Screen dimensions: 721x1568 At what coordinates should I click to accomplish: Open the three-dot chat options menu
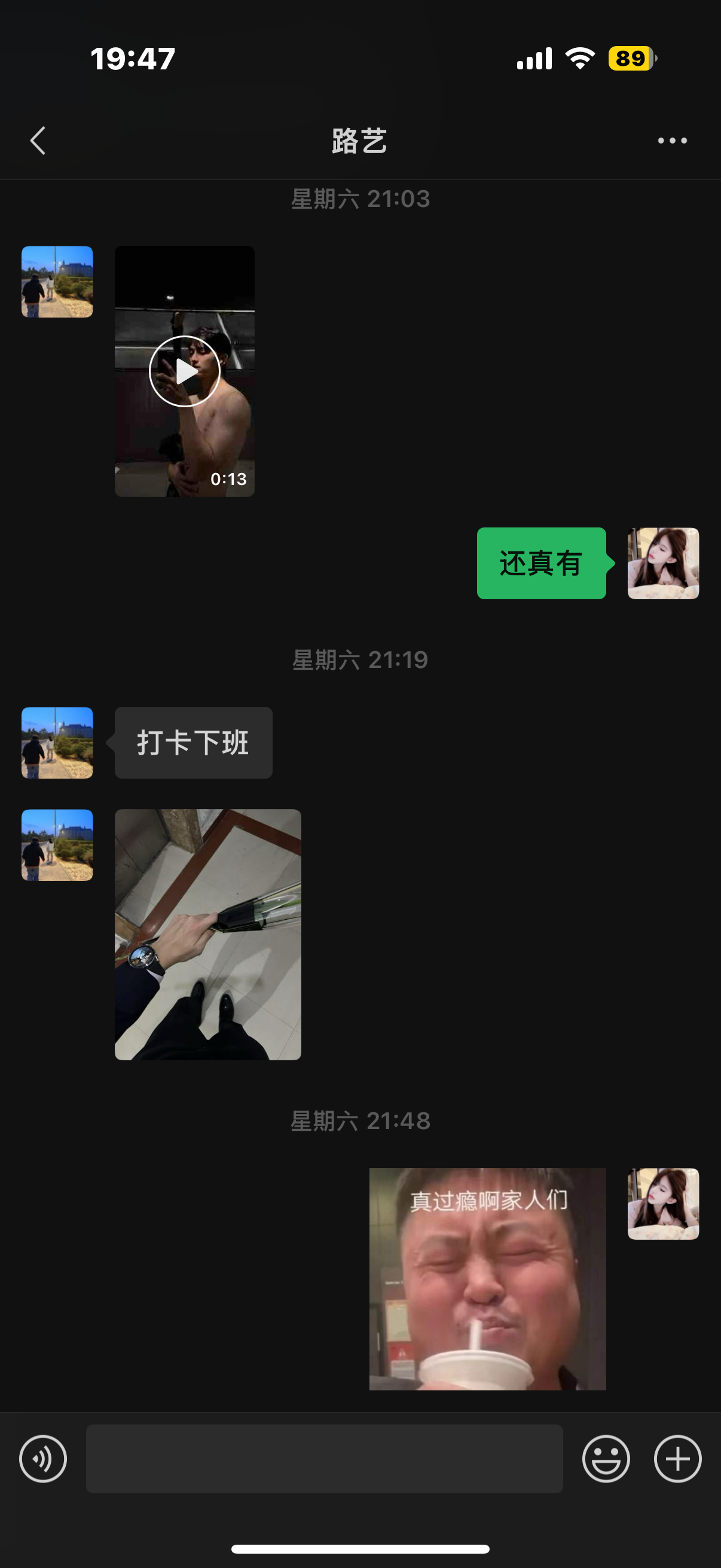[x=672, y=141]
